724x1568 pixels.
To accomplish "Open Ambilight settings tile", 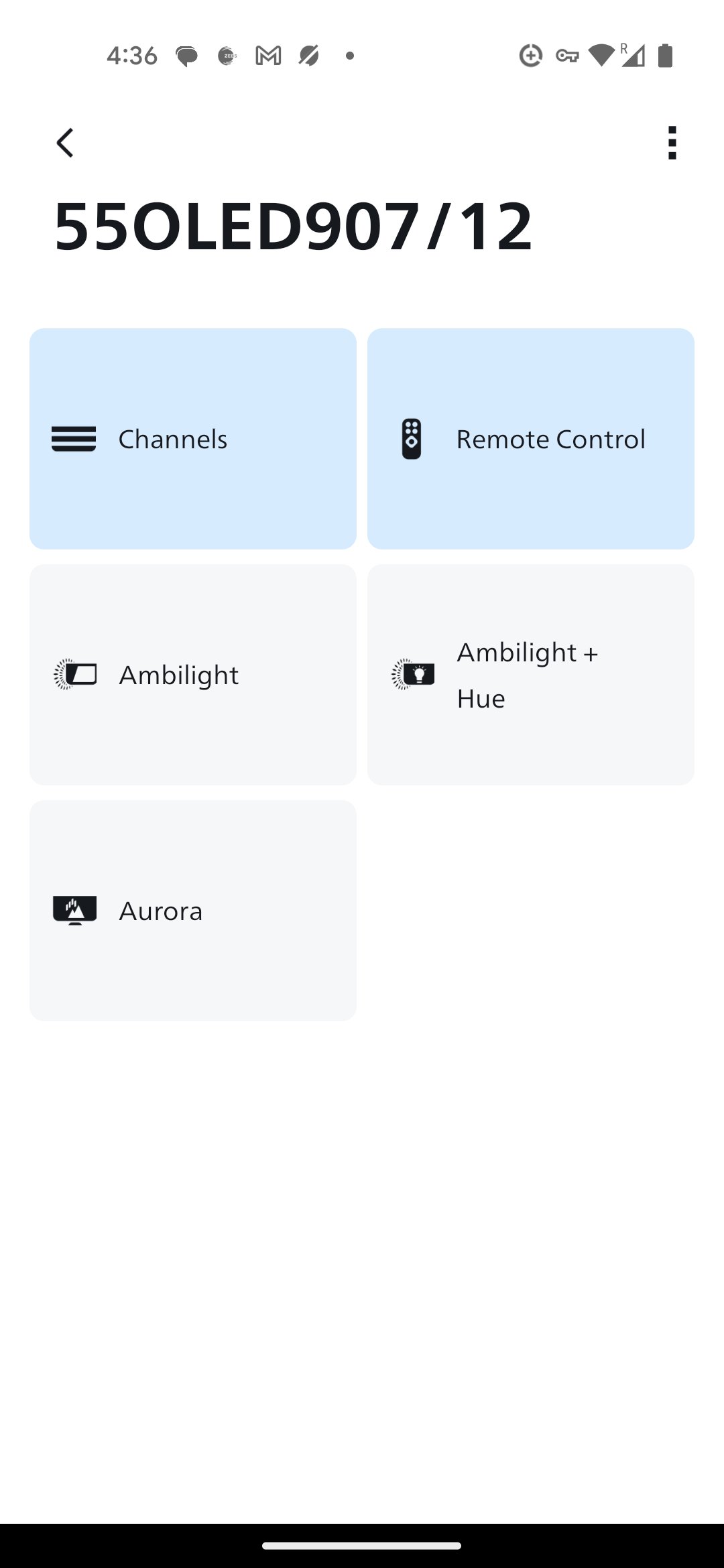I will [x=193, y=675].
